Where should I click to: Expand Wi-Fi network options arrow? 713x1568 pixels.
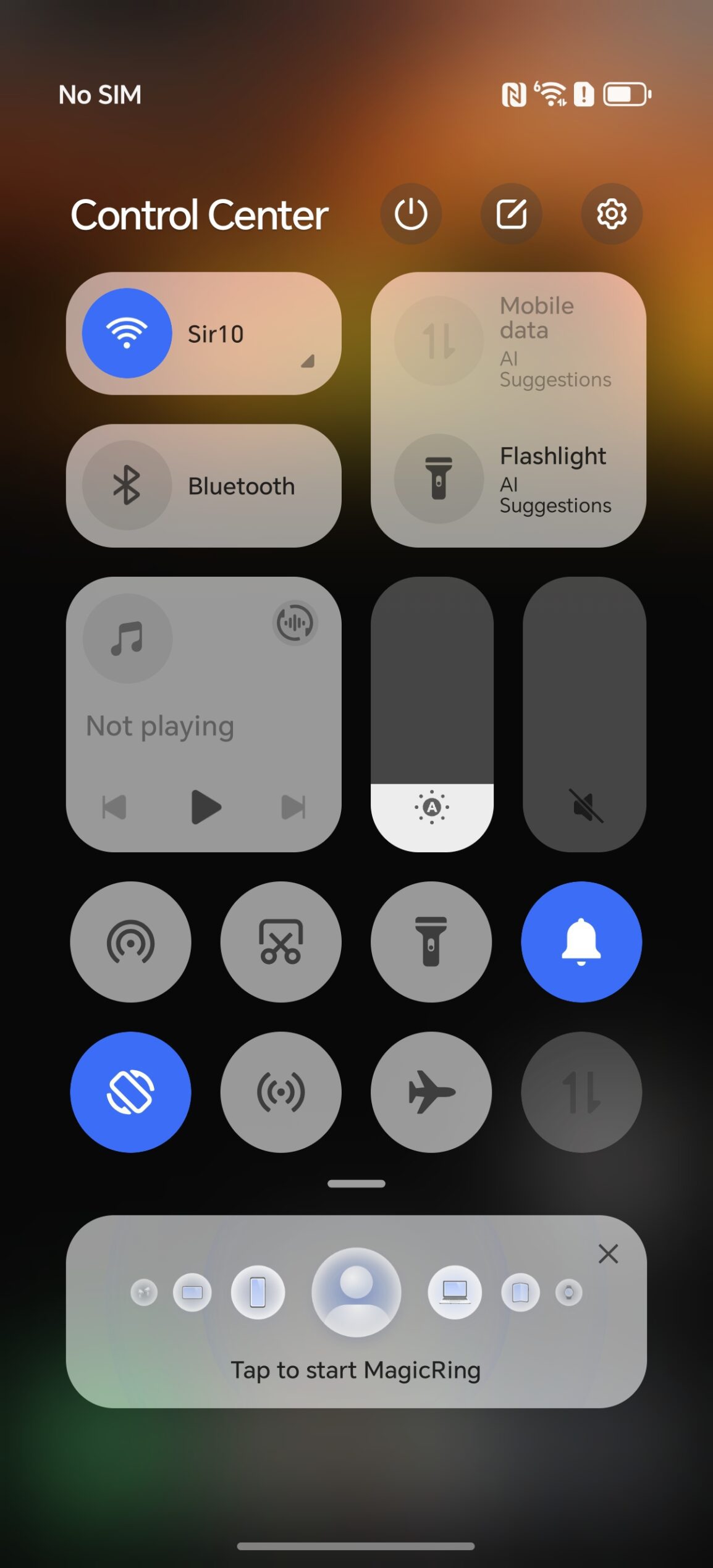[x=308, y=361]
